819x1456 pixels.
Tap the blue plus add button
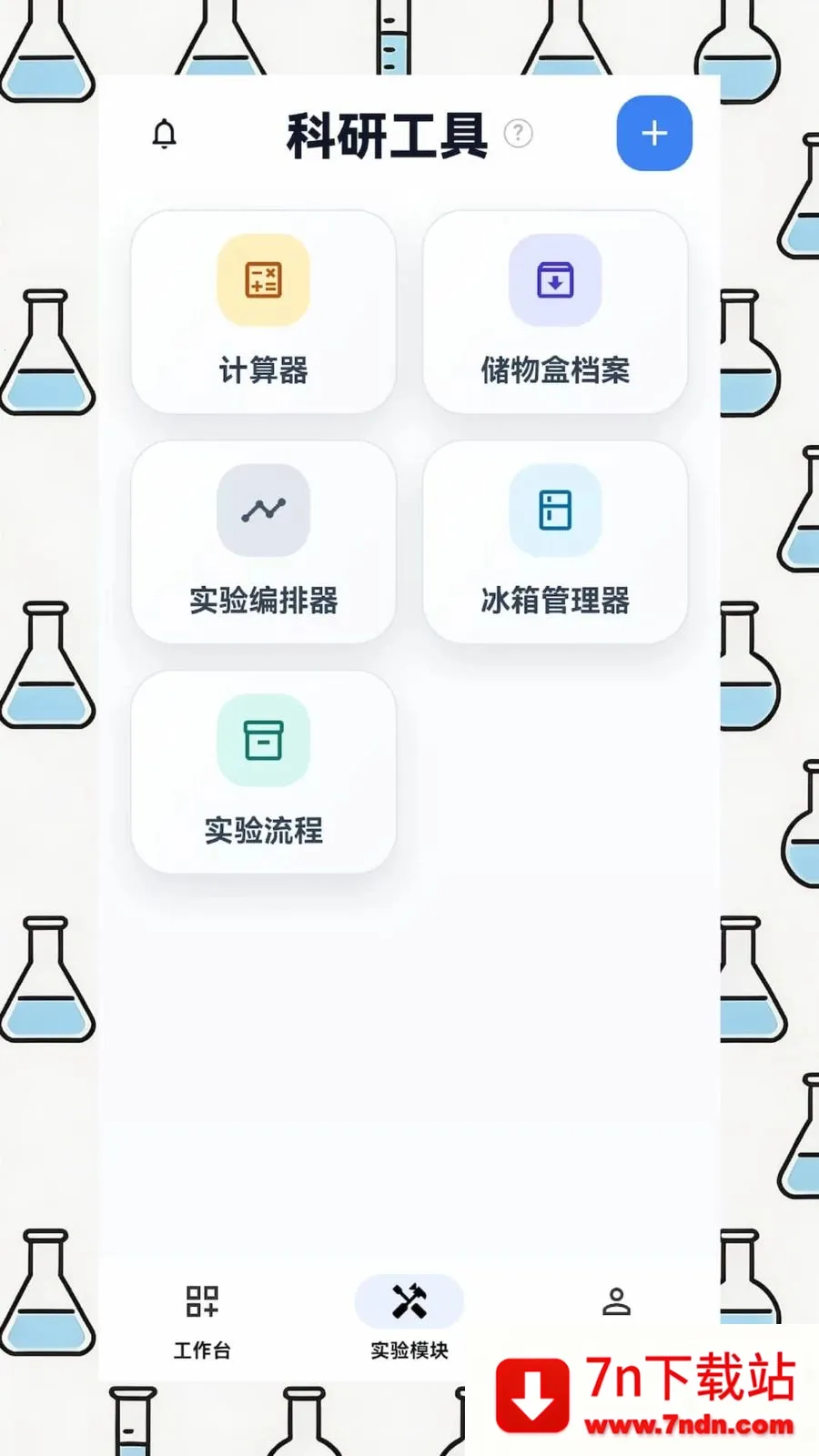pyautogui.click(x=654, y=134)
